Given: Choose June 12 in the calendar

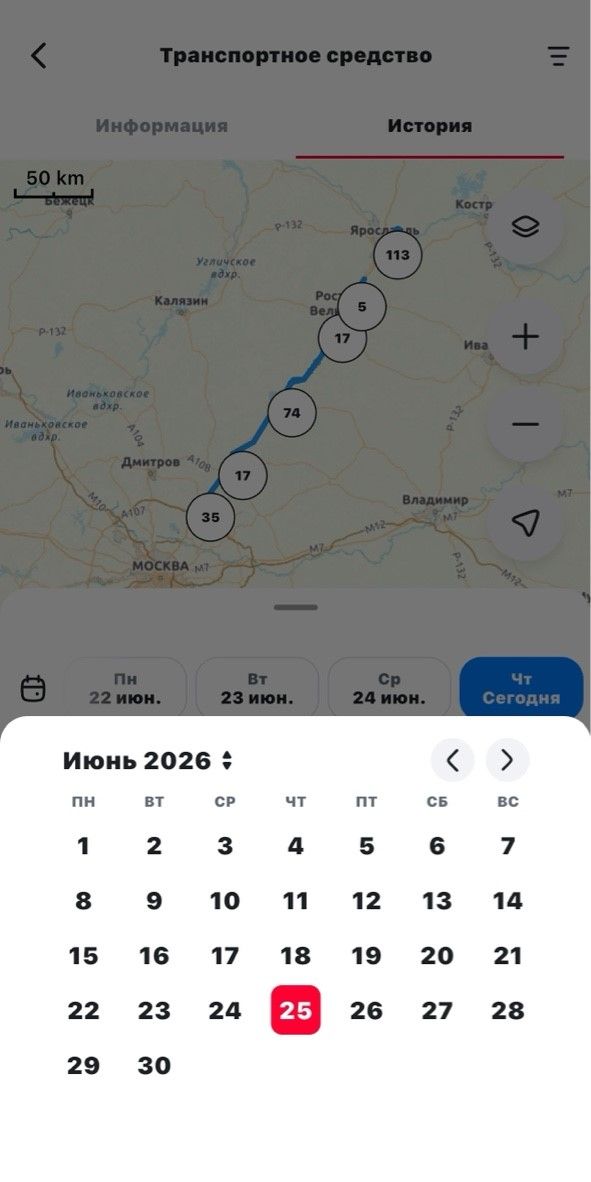Looking at the screenshot, I should [x=366, y=901].
